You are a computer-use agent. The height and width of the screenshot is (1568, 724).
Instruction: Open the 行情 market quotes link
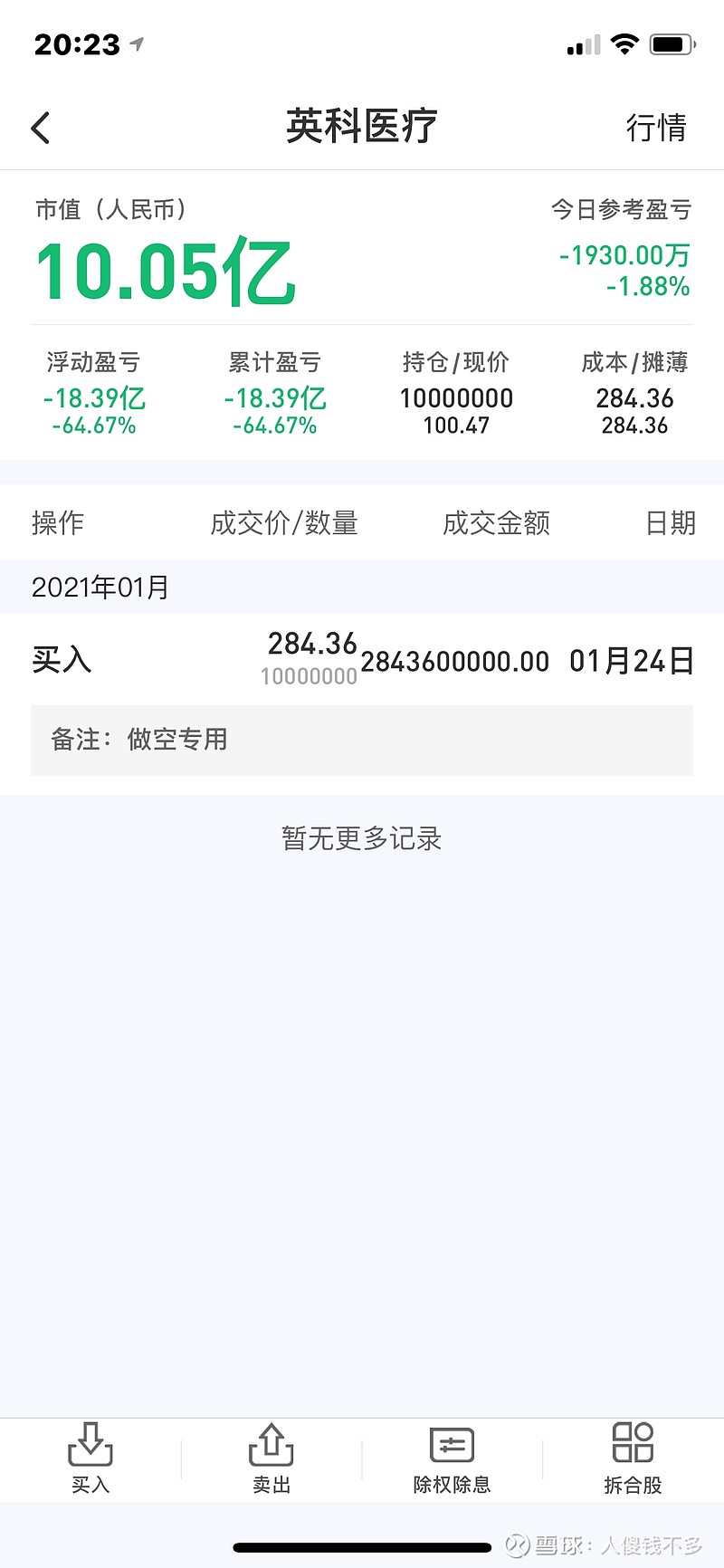tap(656, 128)
